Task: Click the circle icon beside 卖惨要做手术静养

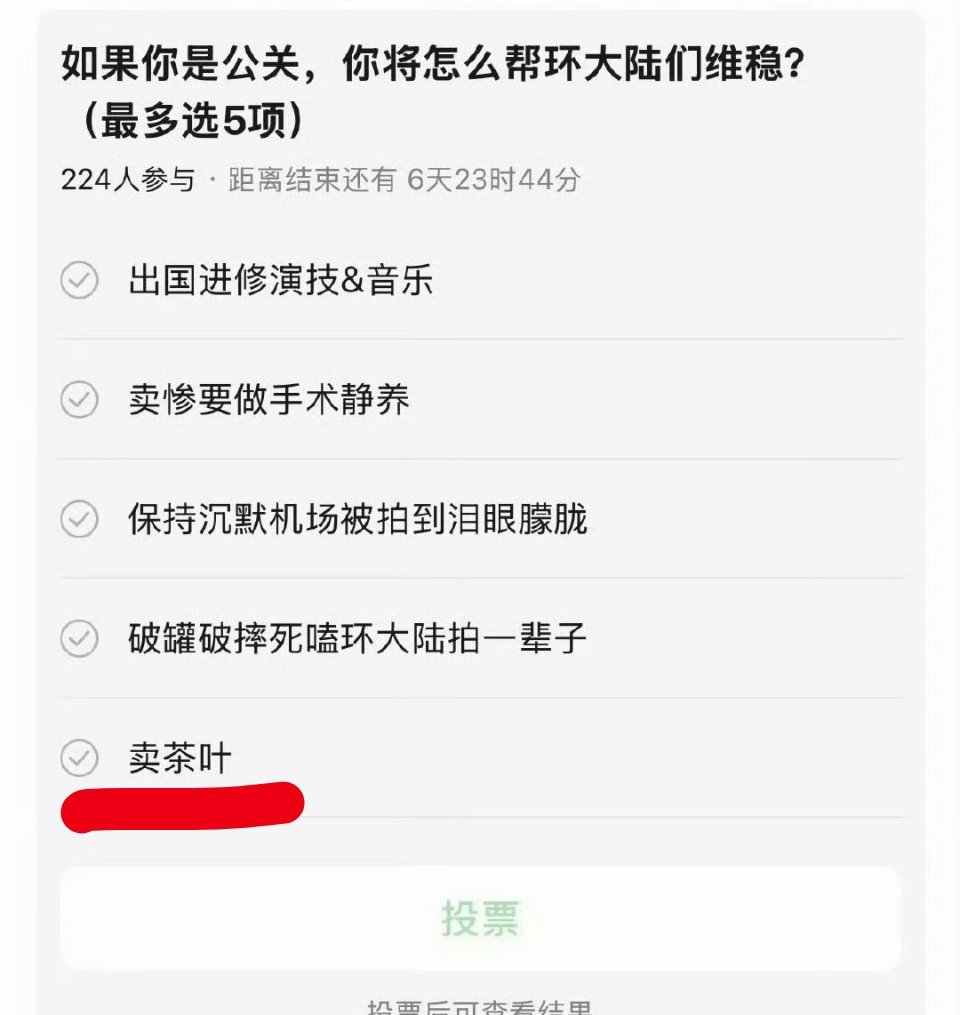Action: click(x=79, y=400)
